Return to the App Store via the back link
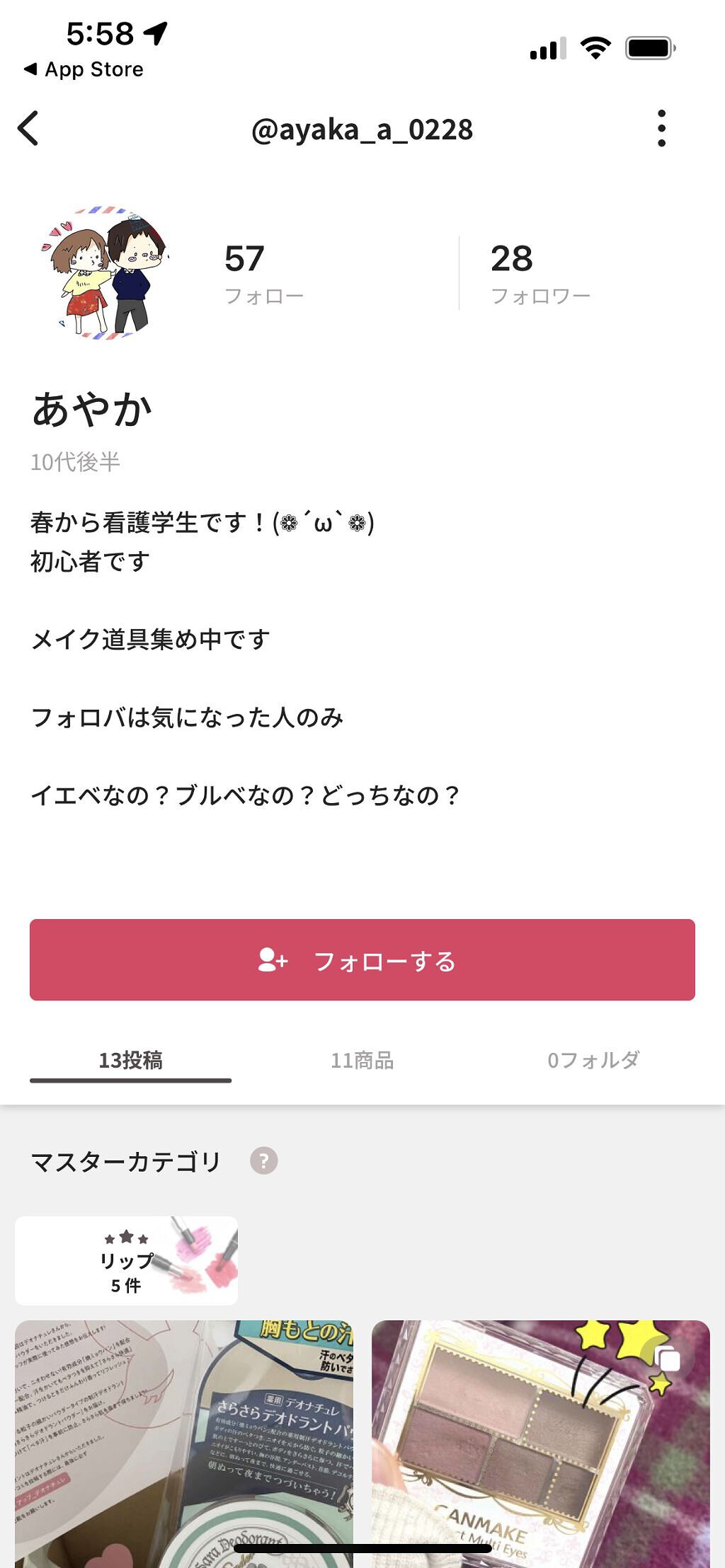This screenshot has width=725, height=1568. pos(80,69)
